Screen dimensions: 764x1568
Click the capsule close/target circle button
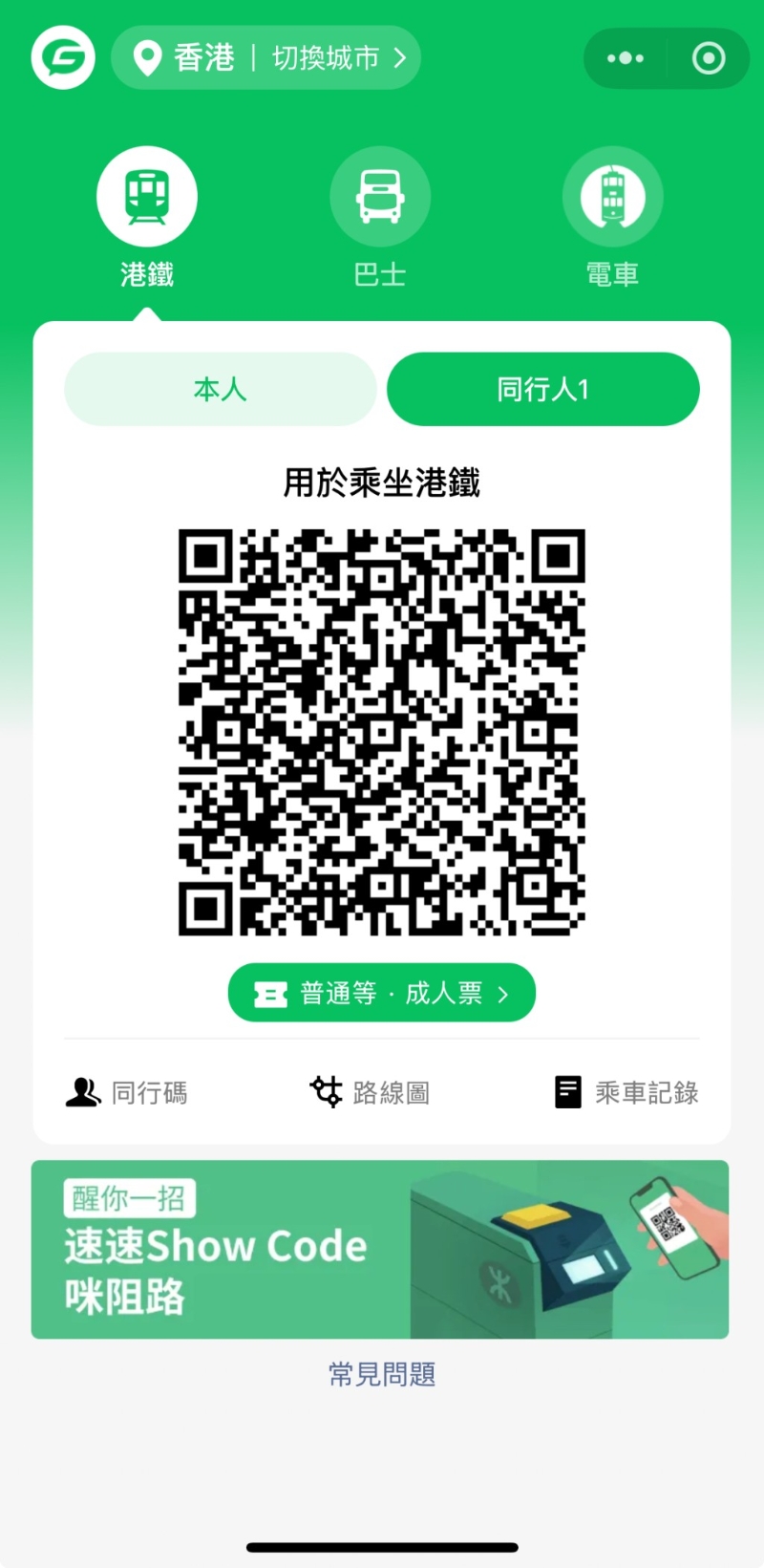pos(709,57)
